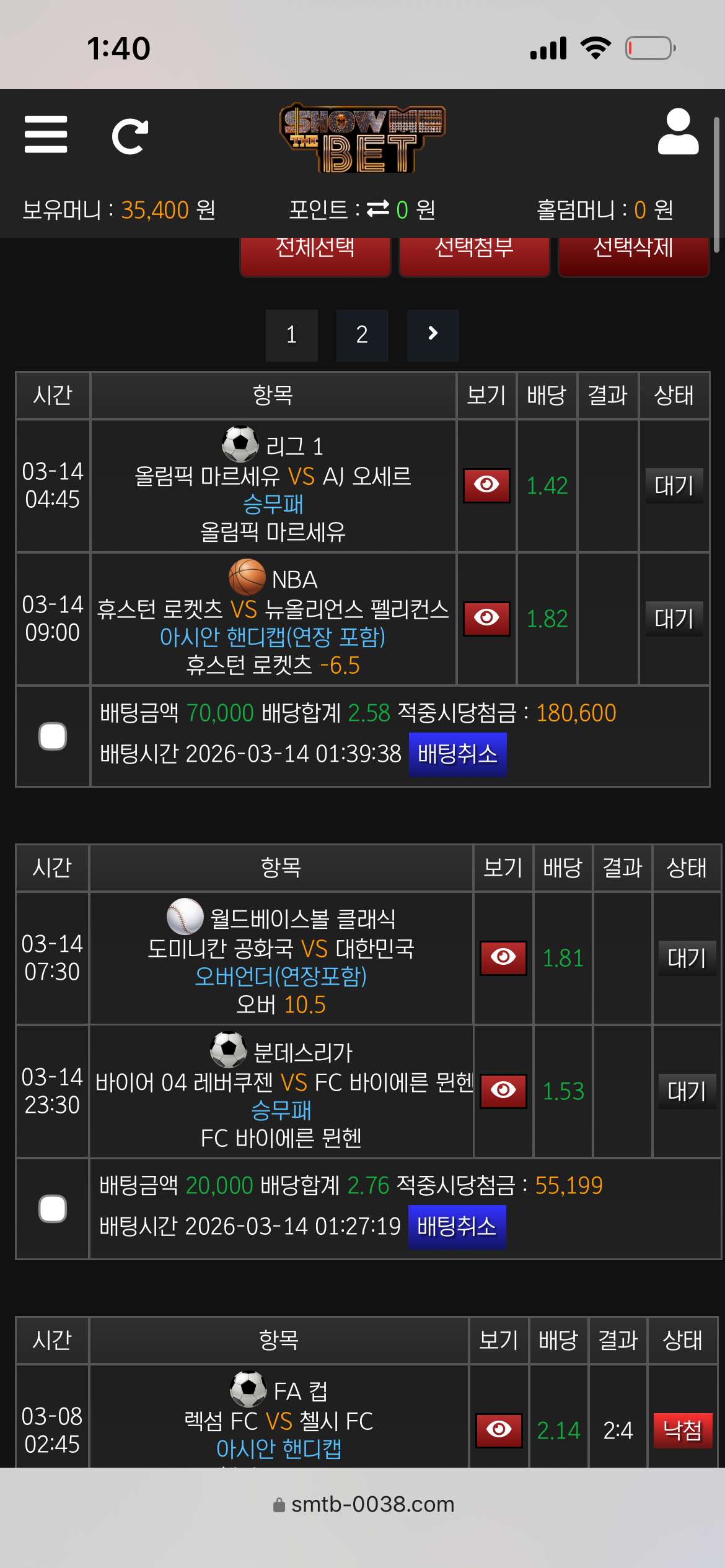This screenshot has height=1568, width=725.
Task: View details for 바이어 04 레버쿠젠 match
Action: tap(503, 1091)
